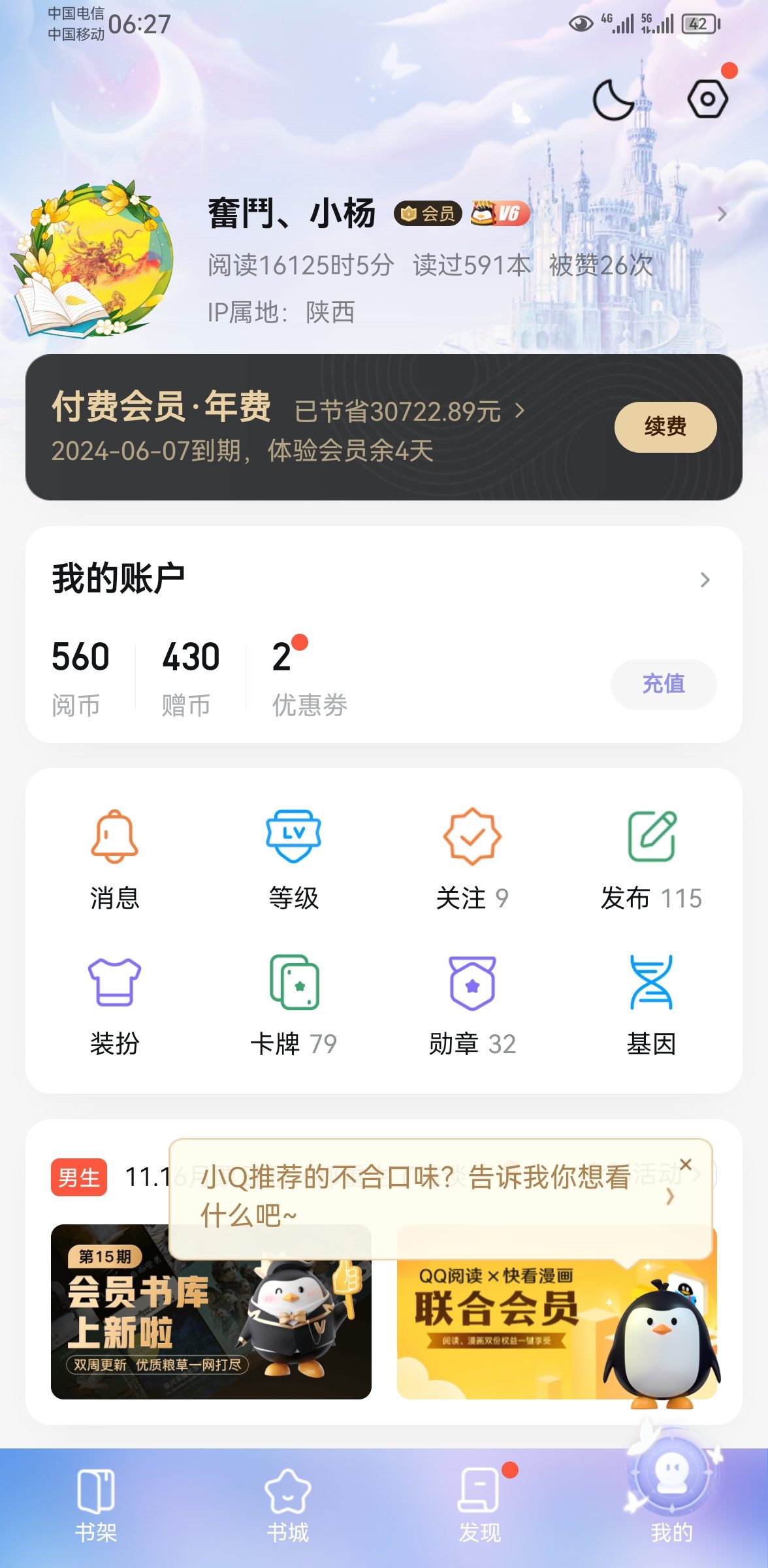Open the 等级 level page

click(x=293, y=859)
